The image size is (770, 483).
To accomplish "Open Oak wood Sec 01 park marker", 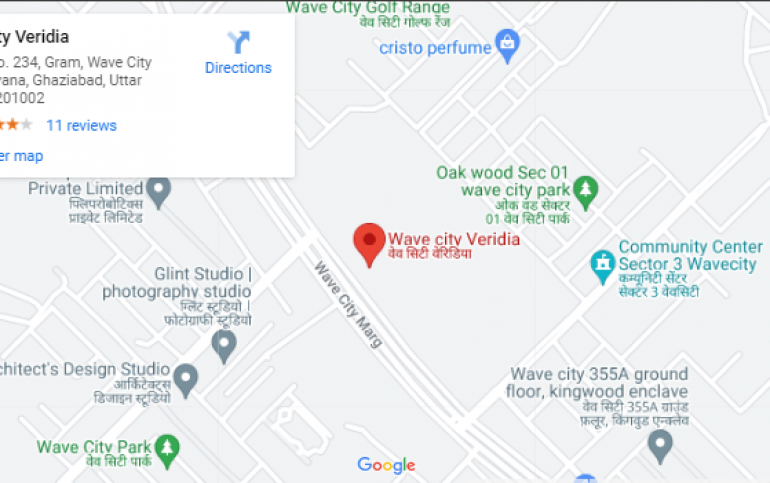I will [x=585, y=188].
